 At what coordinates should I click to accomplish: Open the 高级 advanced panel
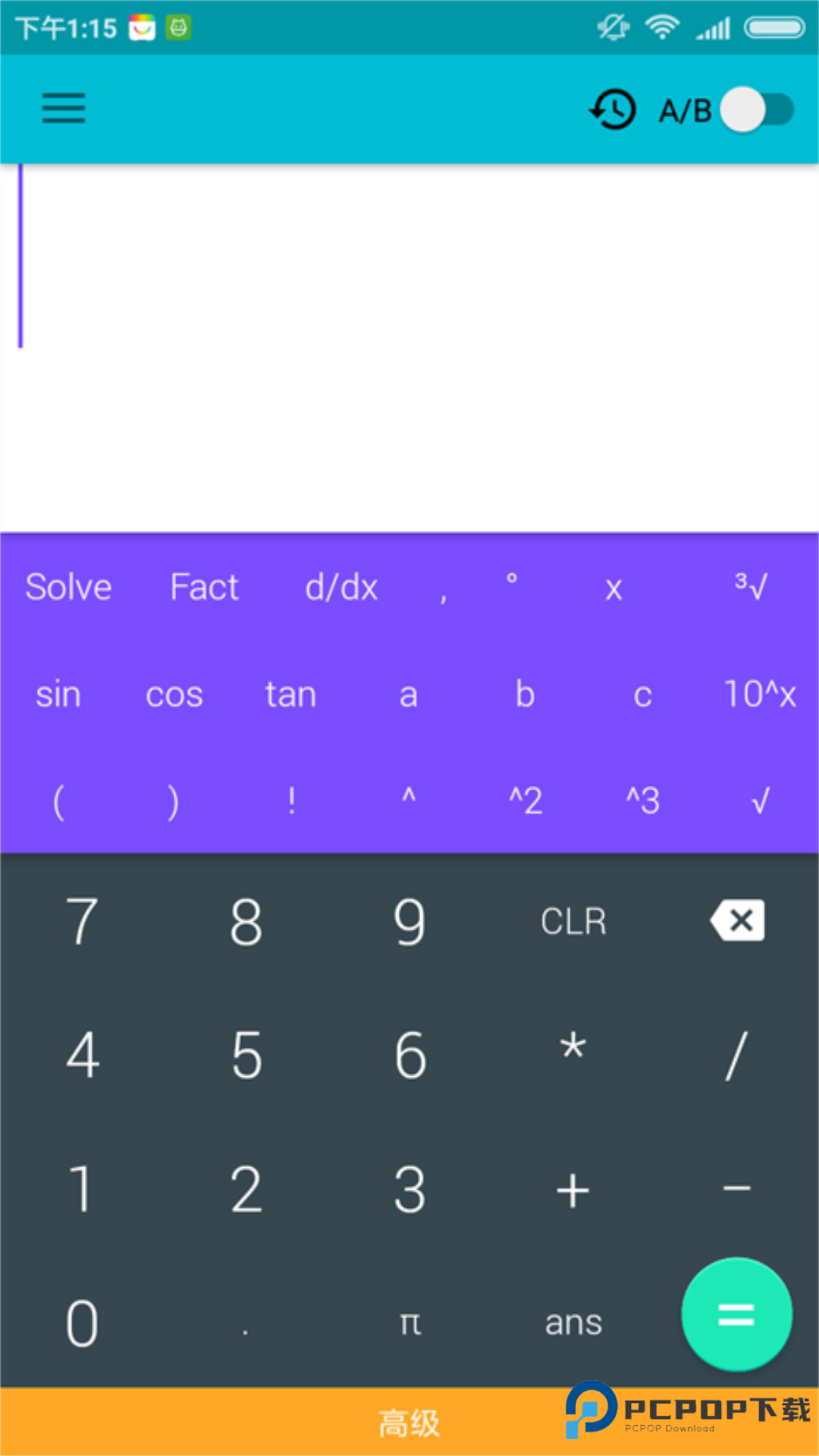(409, 1421)
